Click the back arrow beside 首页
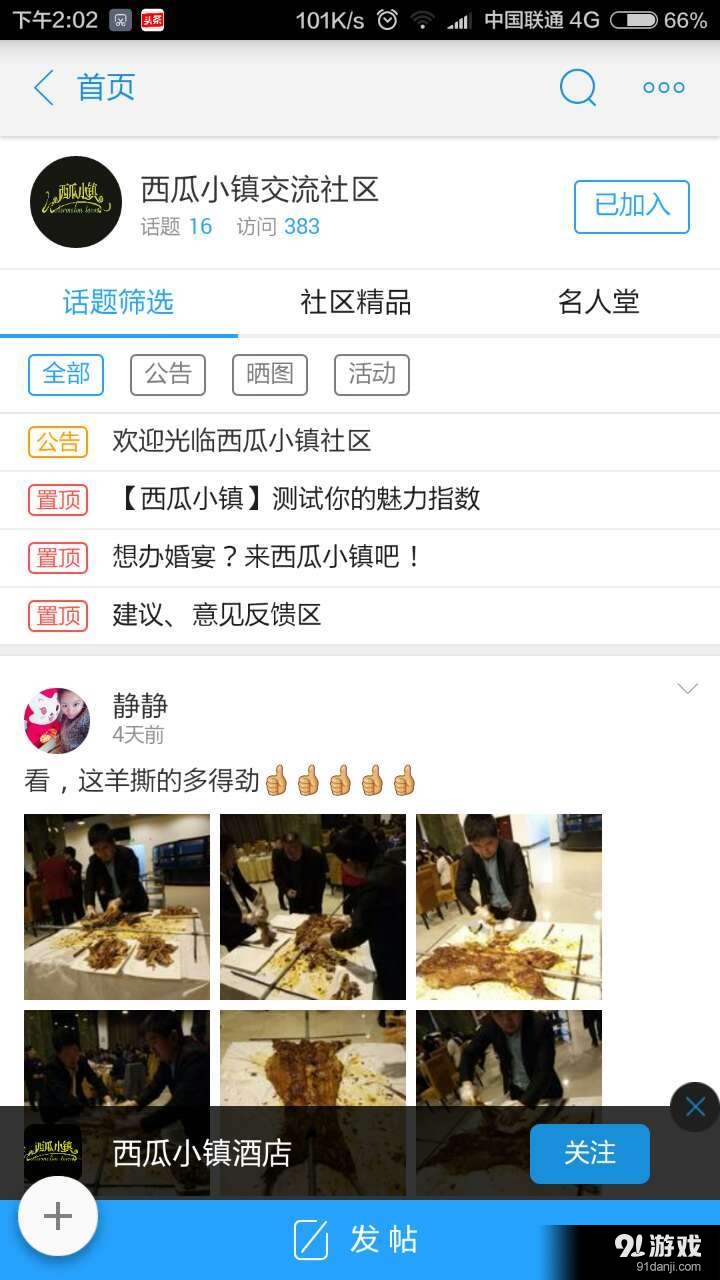720x1280 pixels. (x=40, y=88)
